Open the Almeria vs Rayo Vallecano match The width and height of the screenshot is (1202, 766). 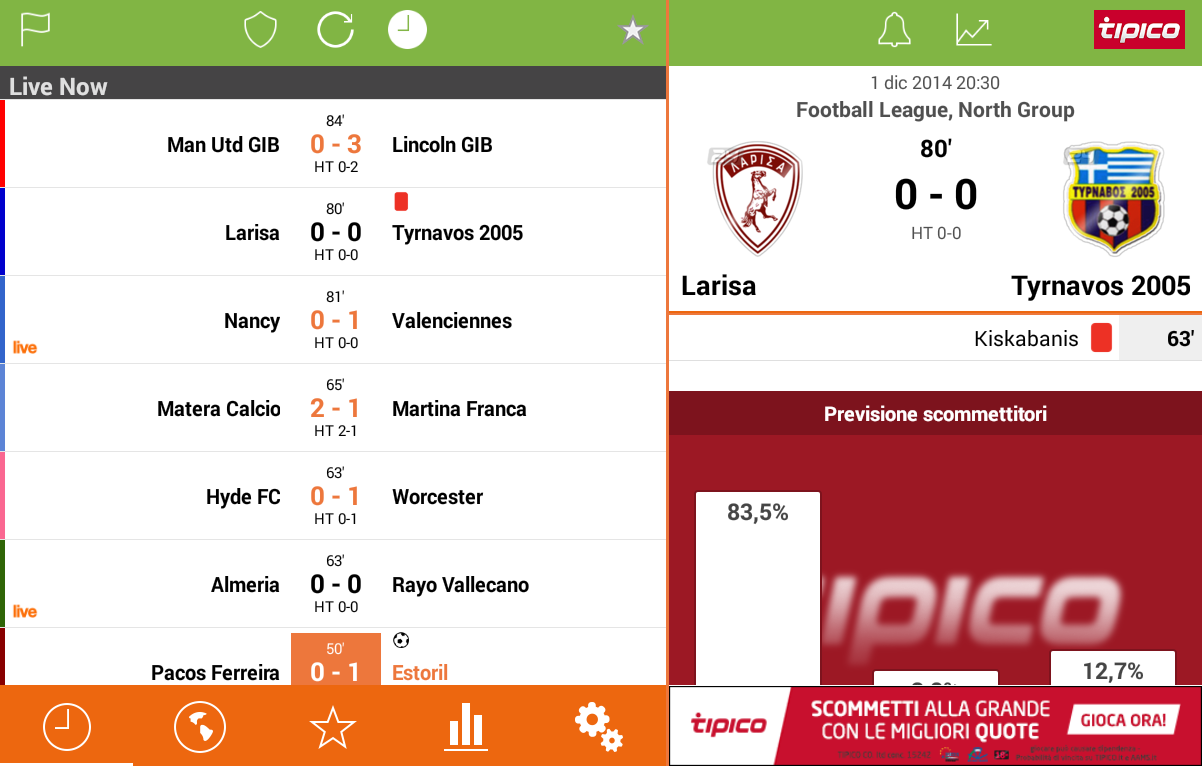[333, 584]
